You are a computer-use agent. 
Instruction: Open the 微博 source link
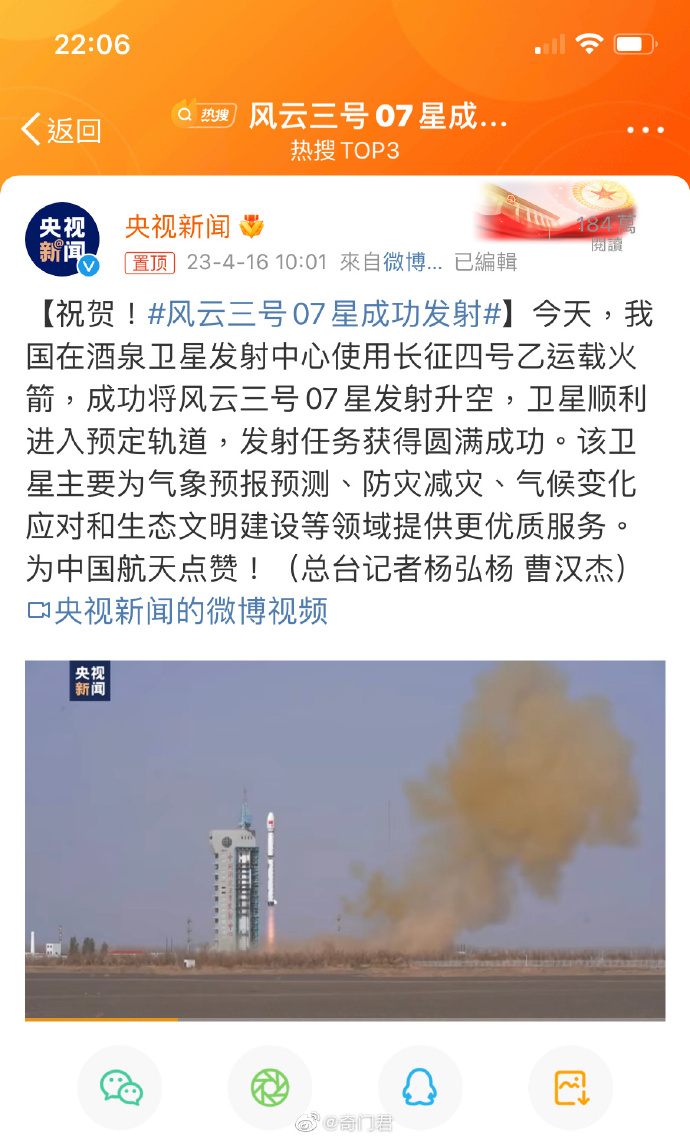tap(413, 262)
